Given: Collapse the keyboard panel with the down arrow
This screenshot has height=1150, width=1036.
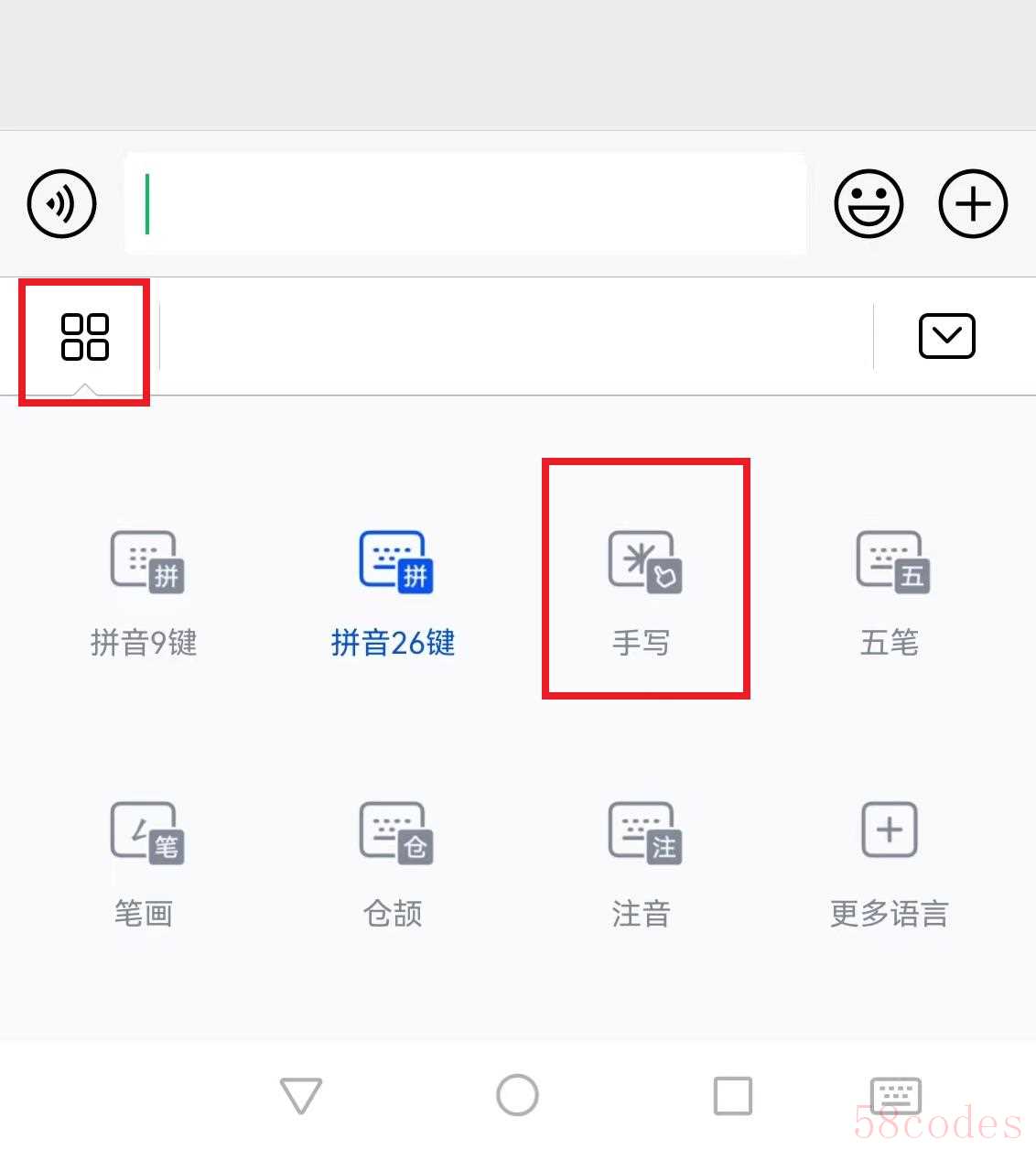Looking at the screenshot, I should point(946,336).
